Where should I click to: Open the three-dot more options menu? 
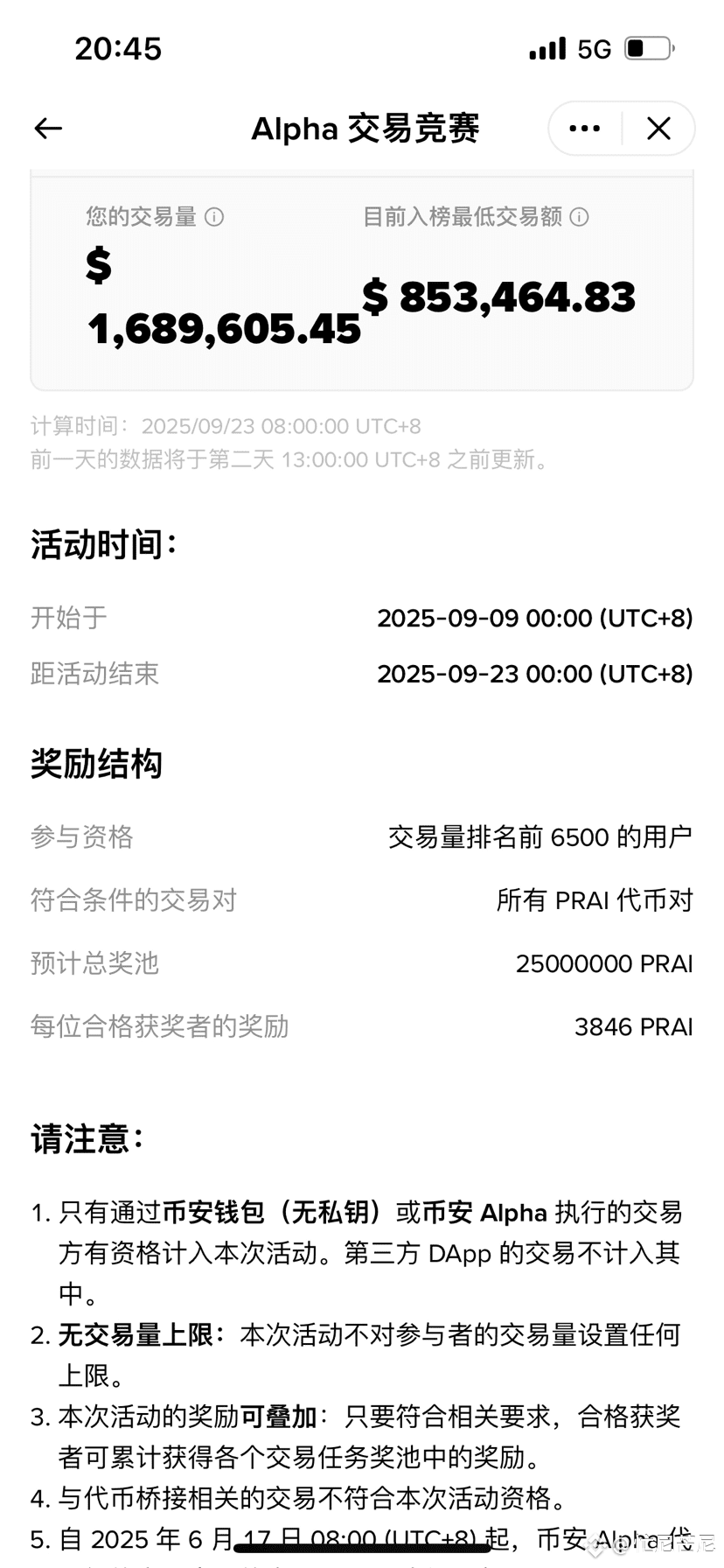(x=585, y=129)
